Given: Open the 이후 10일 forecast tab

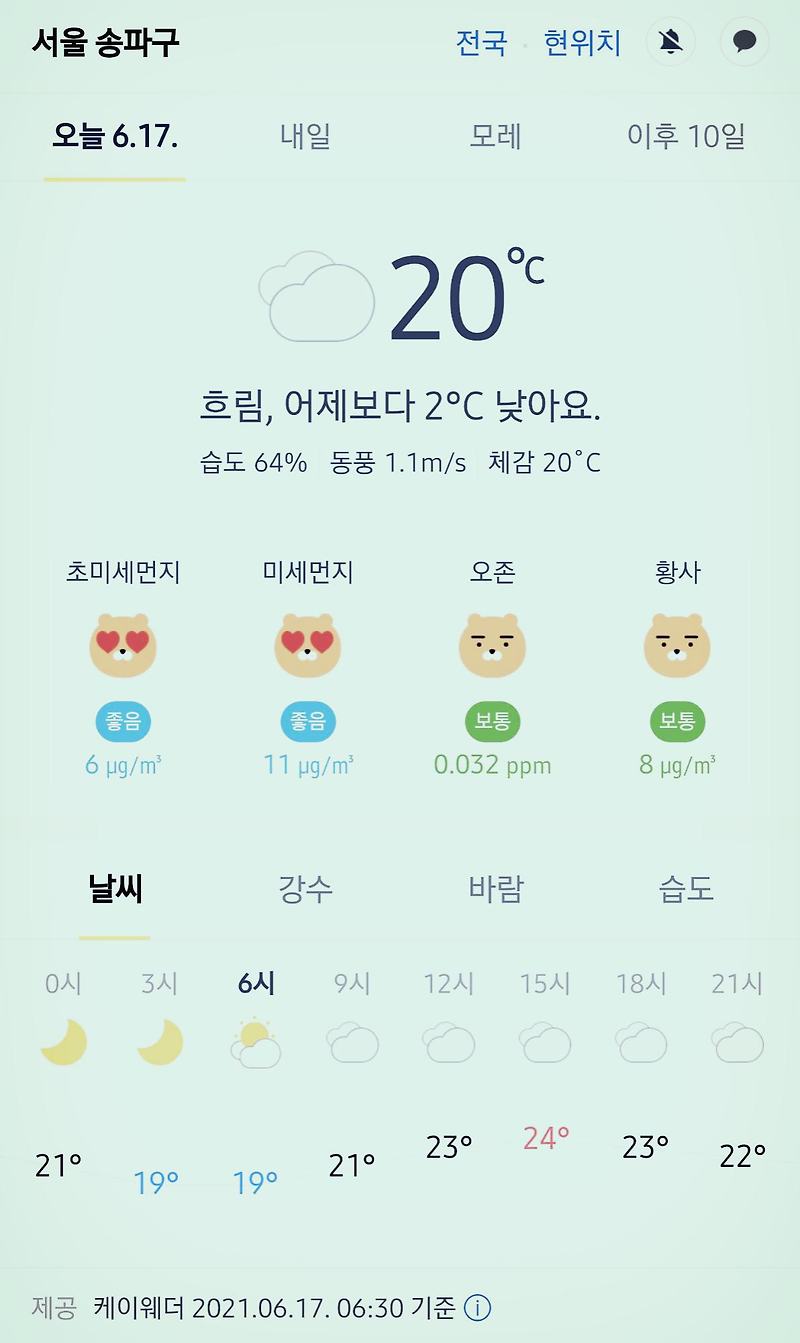Looking at the screenshot, I should 686,137.
